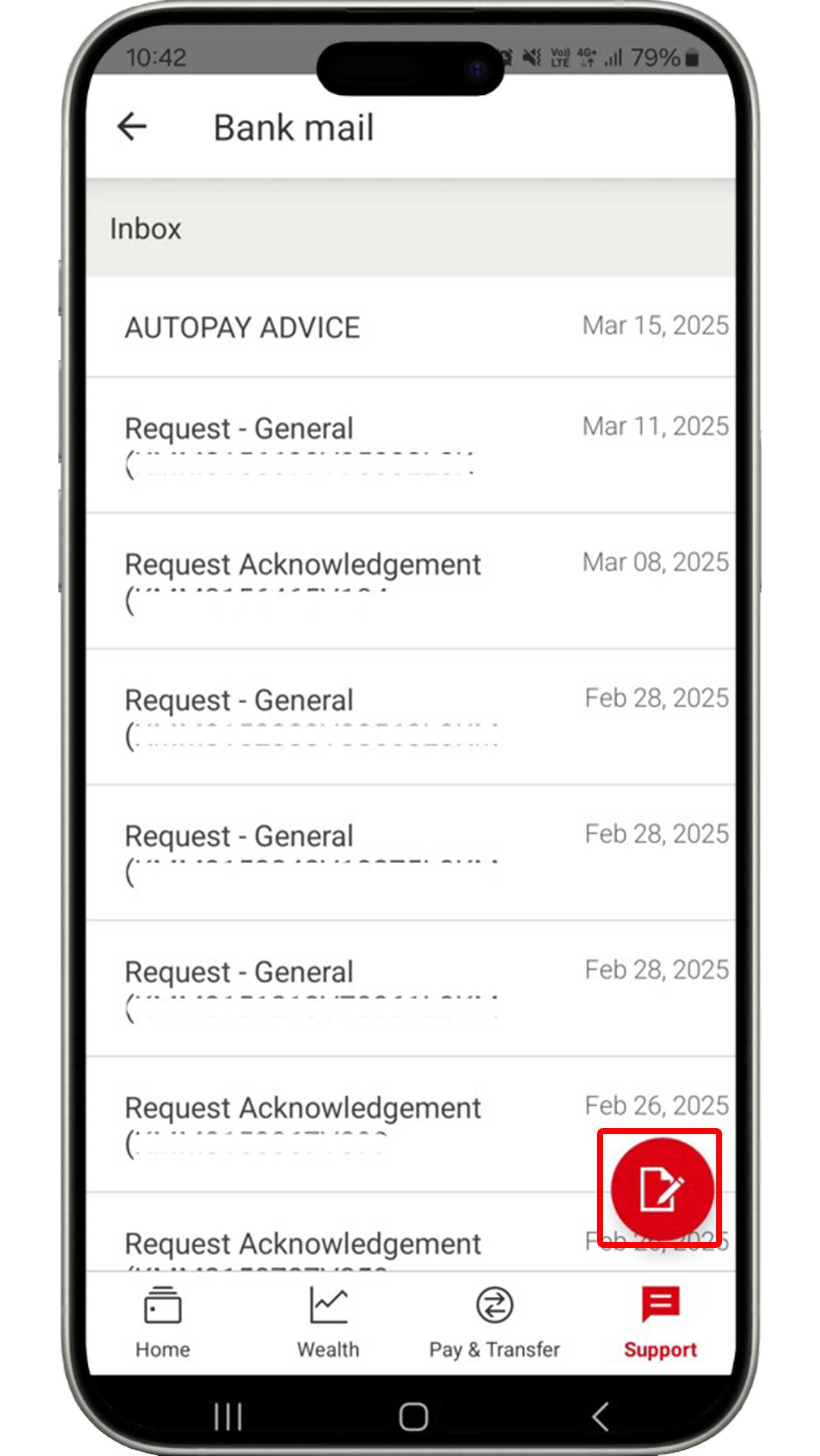
Task: Tap the system recent apps button
Action: [x=228, y=1416]
